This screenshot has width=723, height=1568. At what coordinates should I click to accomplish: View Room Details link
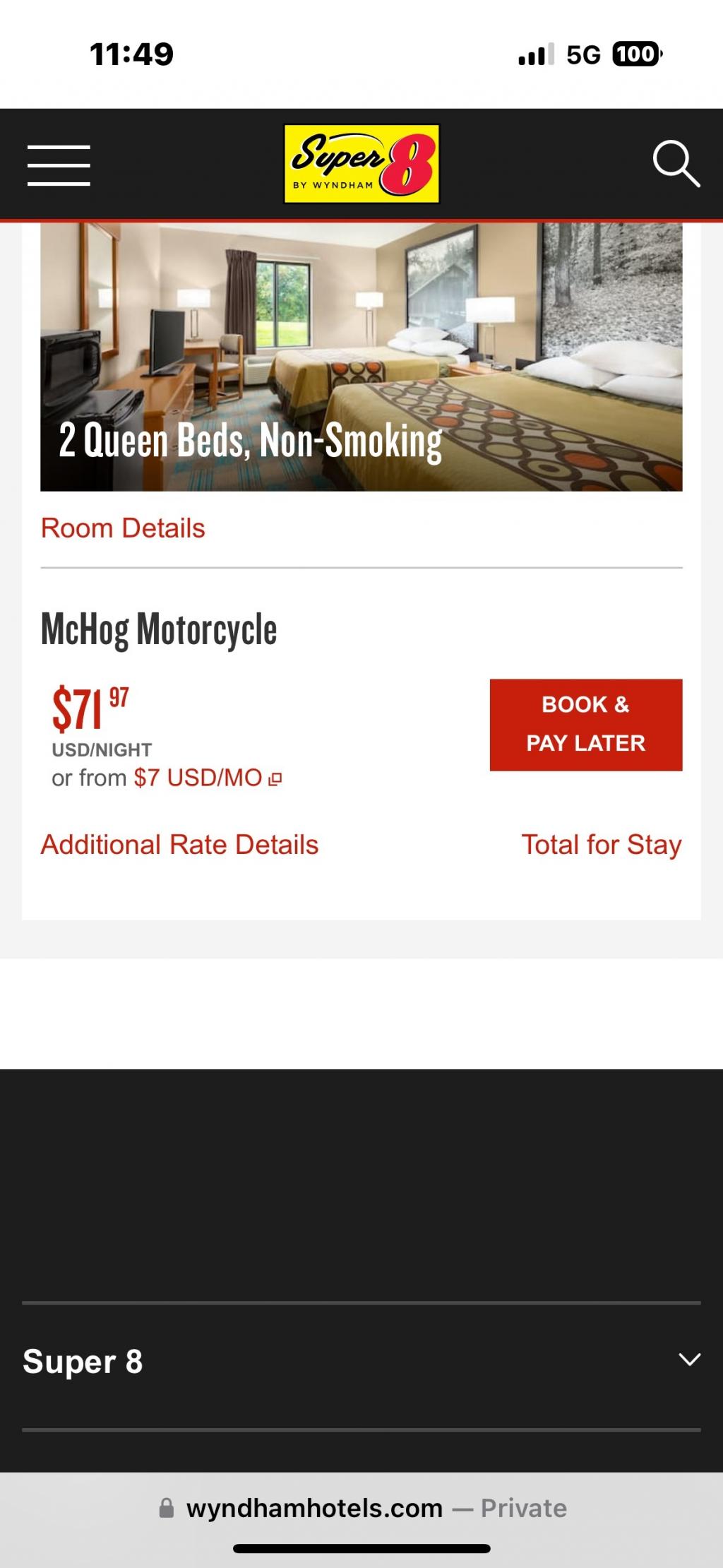tap(123, 528)
